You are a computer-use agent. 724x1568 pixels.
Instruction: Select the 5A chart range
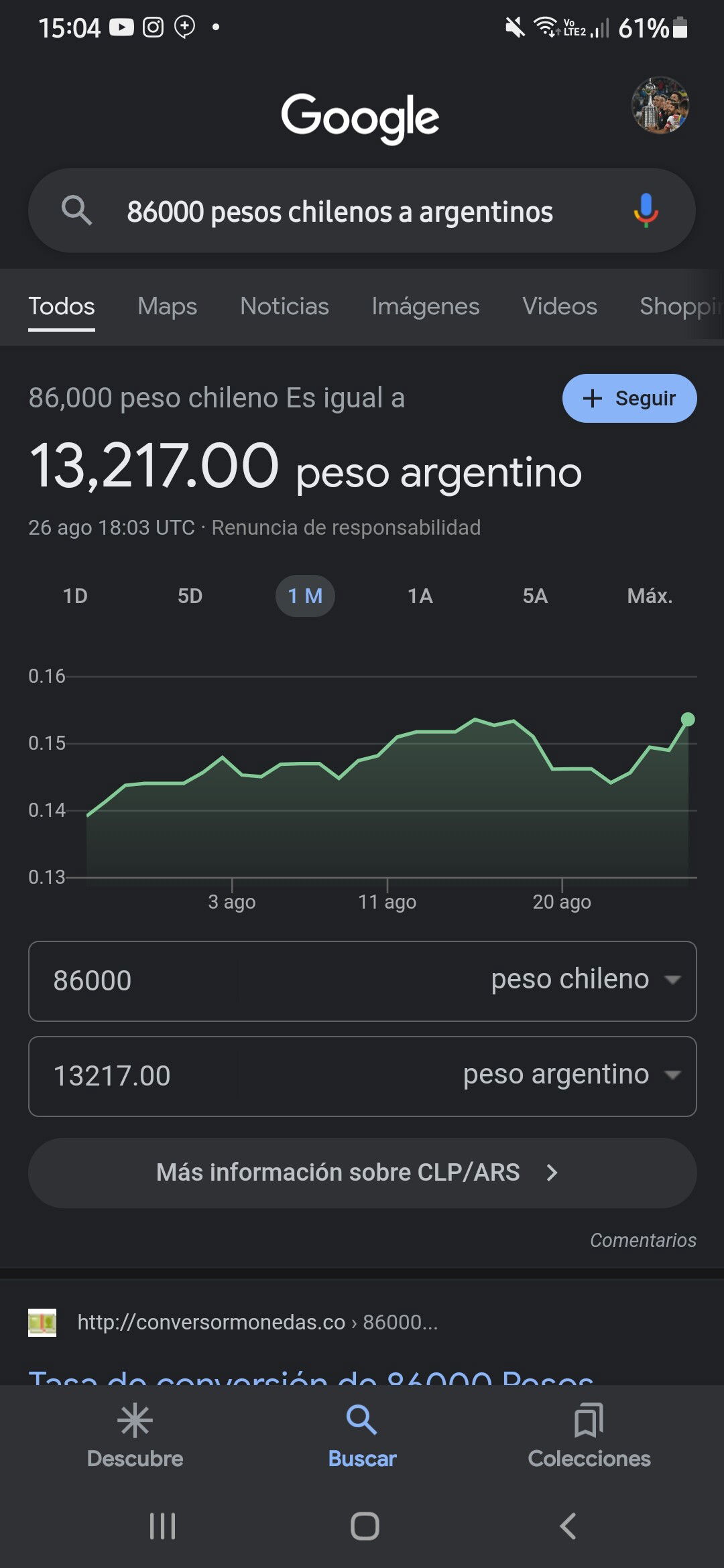(x=535, y=596)
